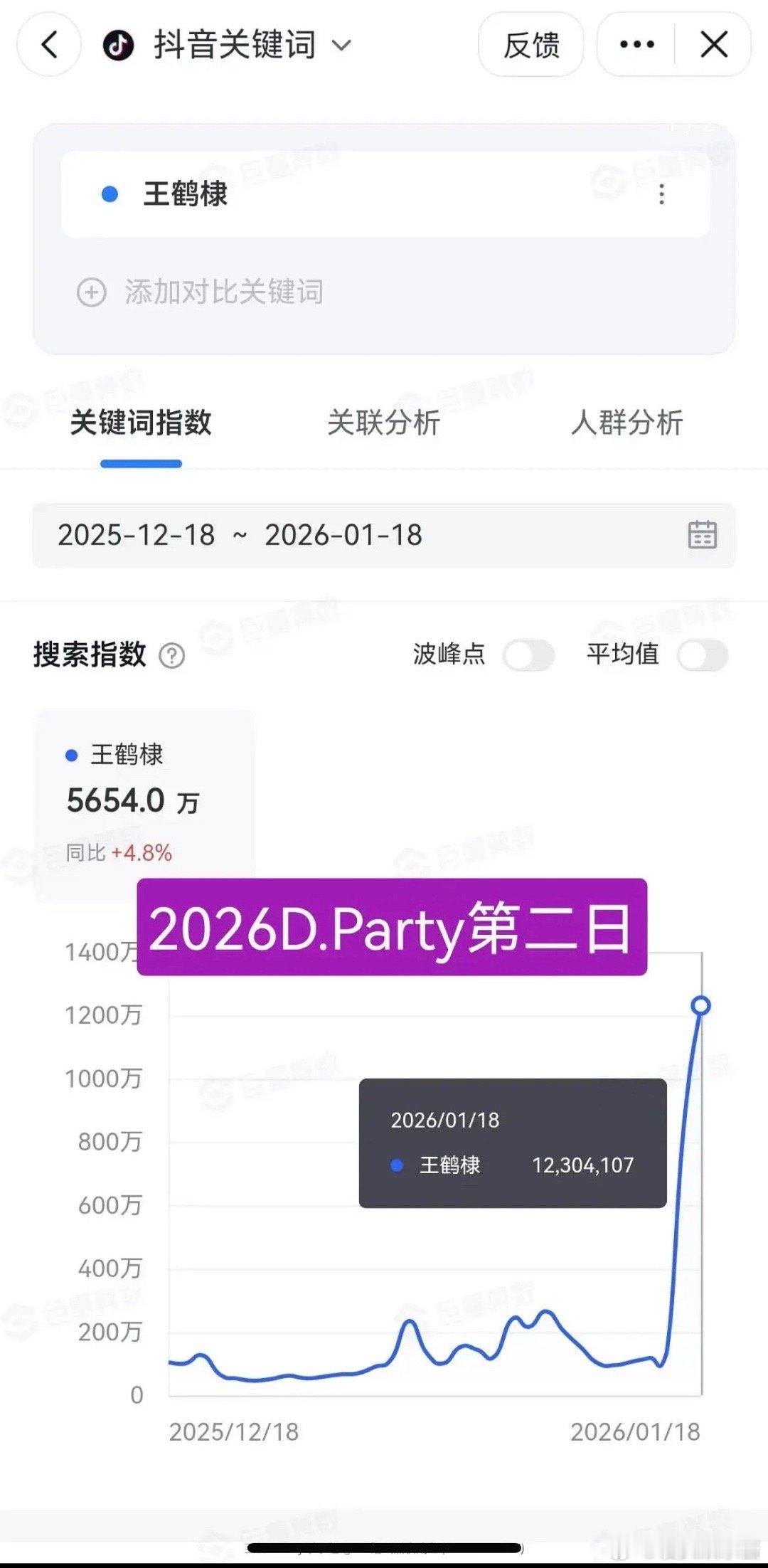The image size is (768, 1568).
Task: Tap the plus icon to add comparison keyword
Action: click(91, 292)
